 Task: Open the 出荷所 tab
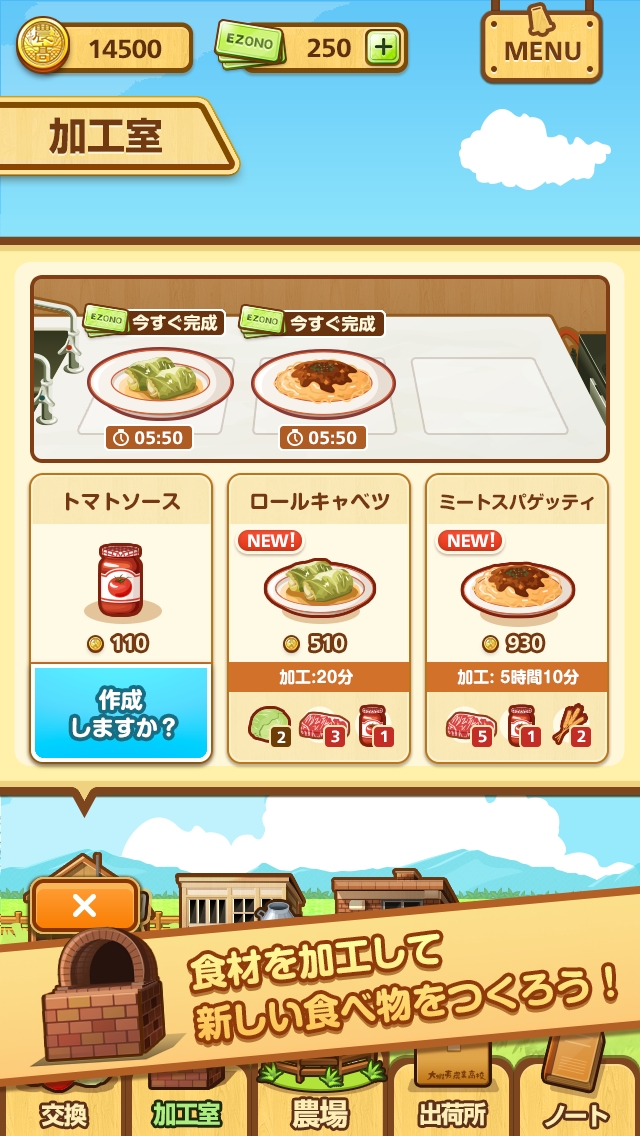pyautogui.click(x=451, y=1112)
